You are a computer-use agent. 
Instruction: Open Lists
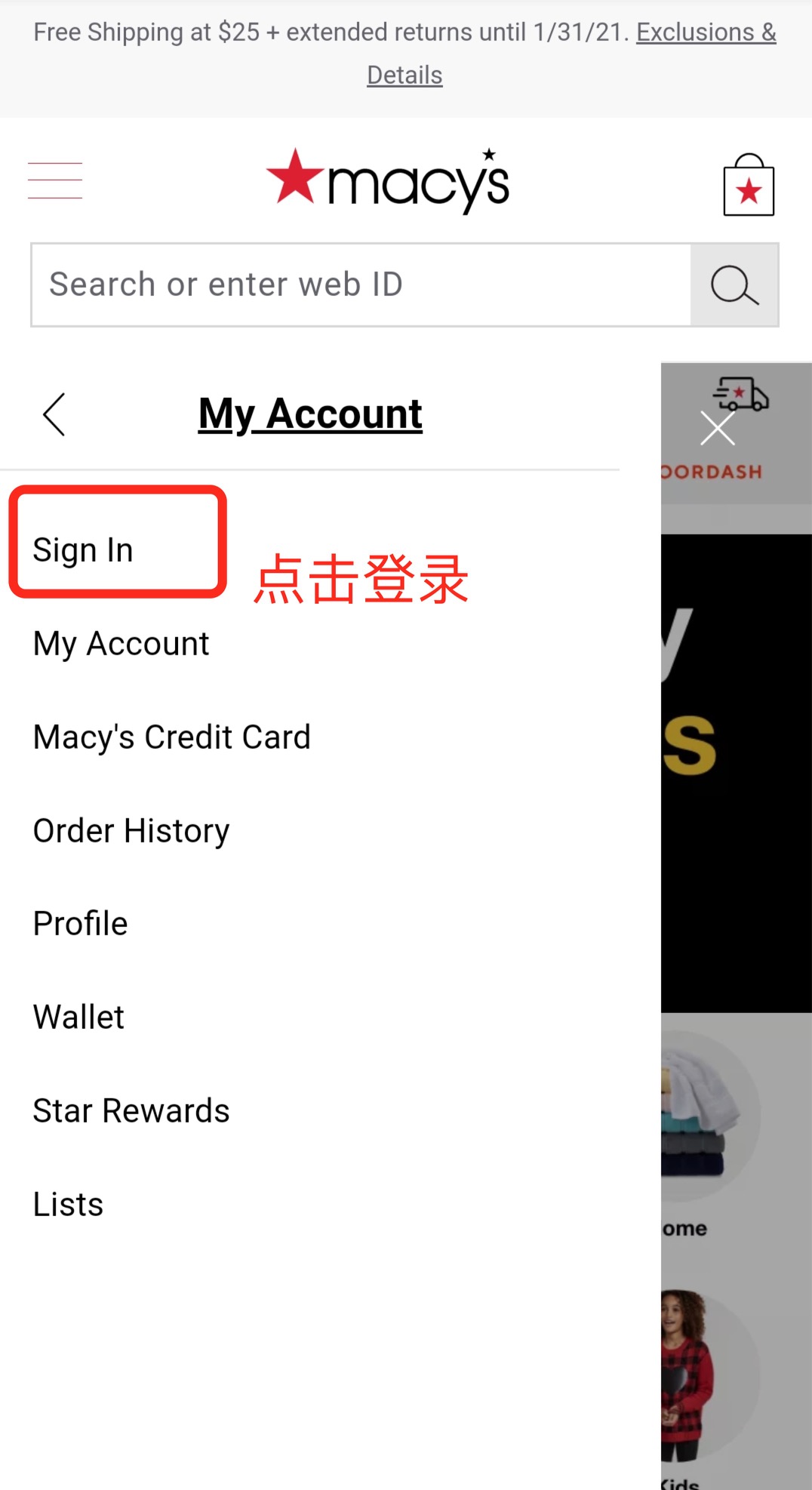(69, 1205)
